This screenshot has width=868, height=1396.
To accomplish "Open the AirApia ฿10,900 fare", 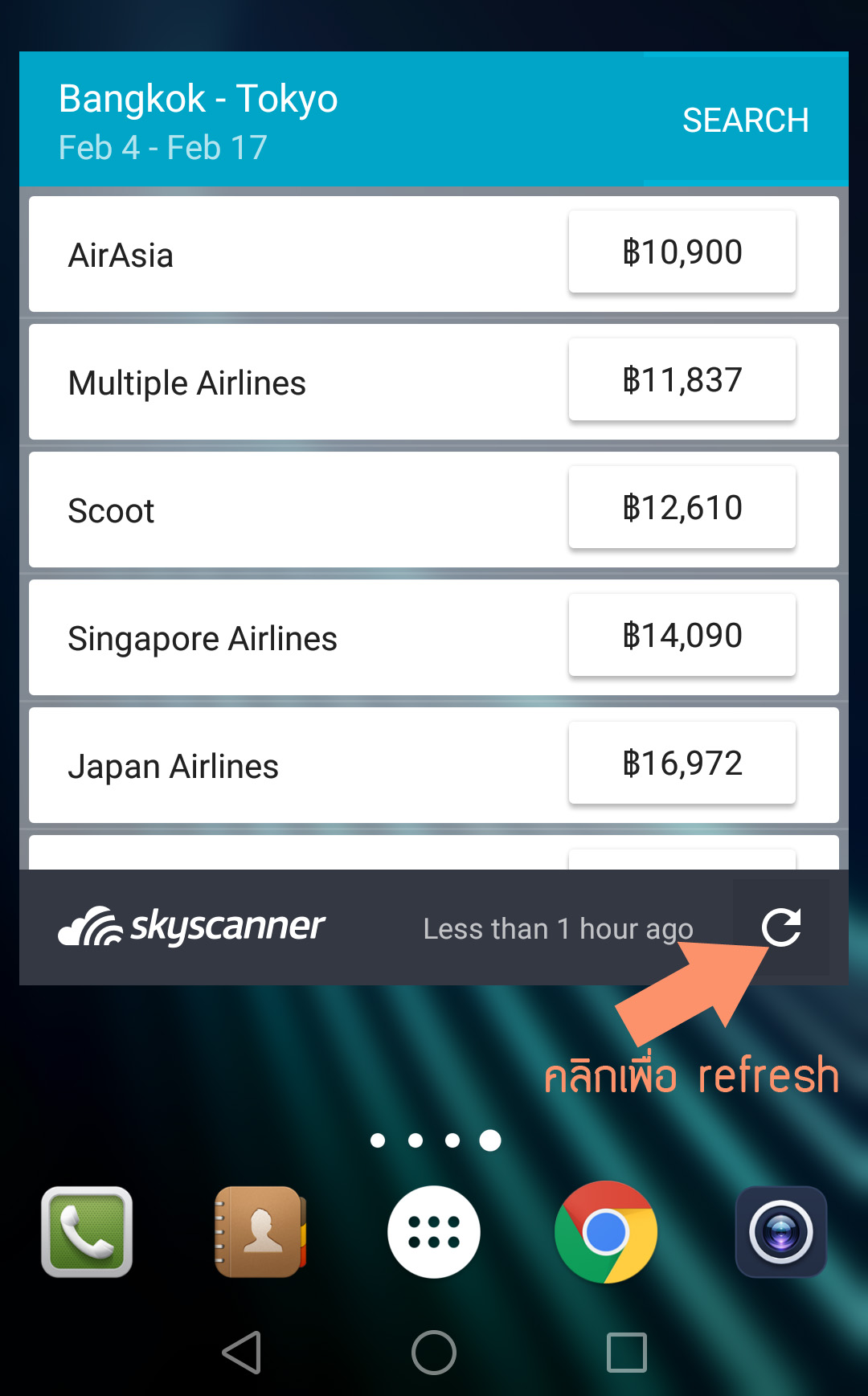I will [x=682, y=252].
